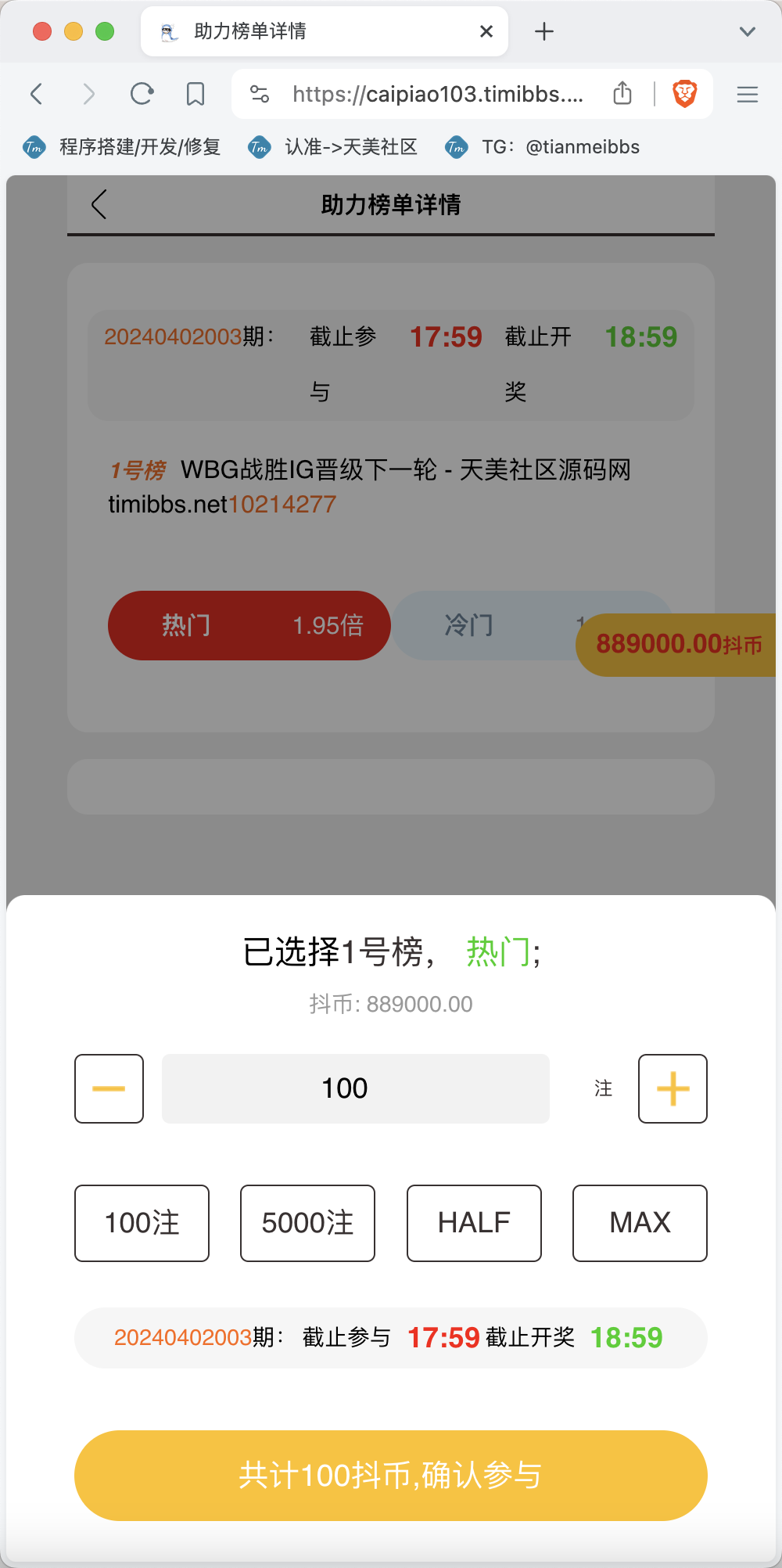The image size is (782, 1568).
Task: Bookmark this page from the browser toolbar
Action: [195, 95]
